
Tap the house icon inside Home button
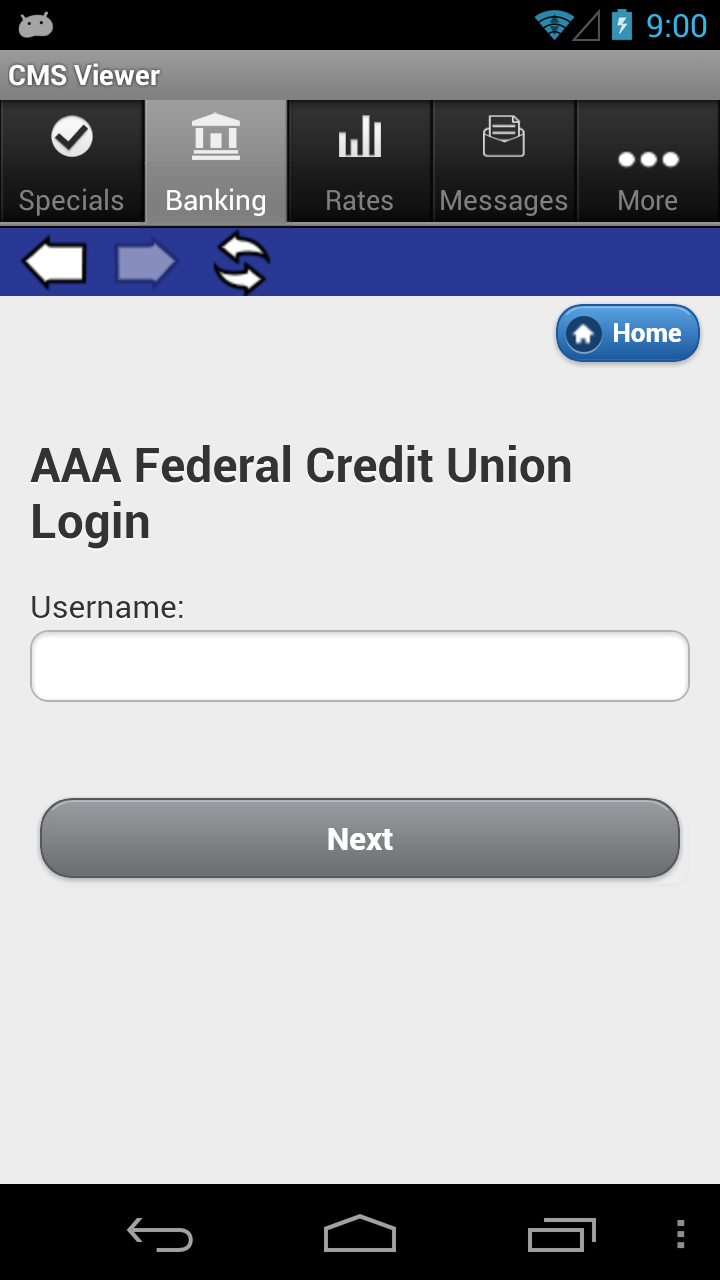584,333
